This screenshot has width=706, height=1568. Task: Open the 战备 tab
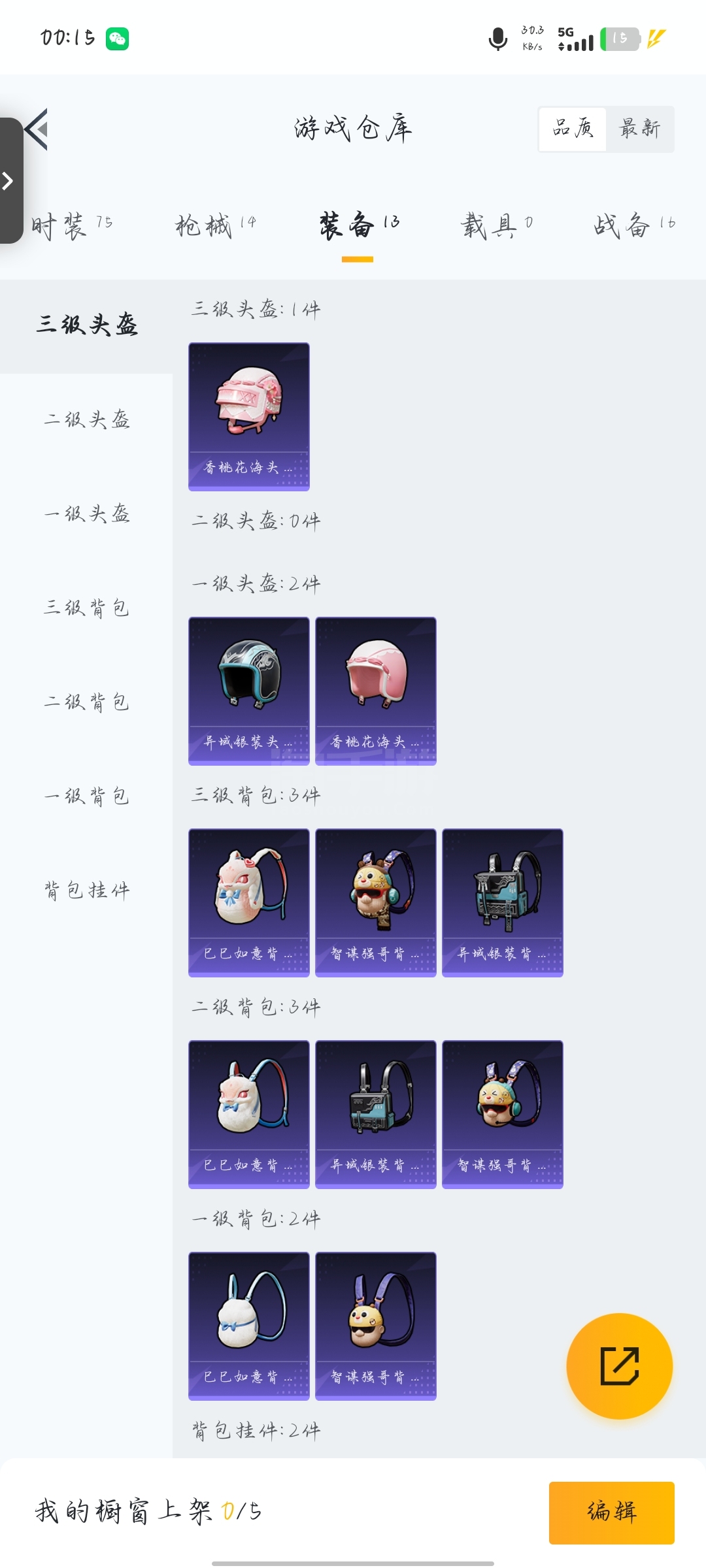click(634, 226)
